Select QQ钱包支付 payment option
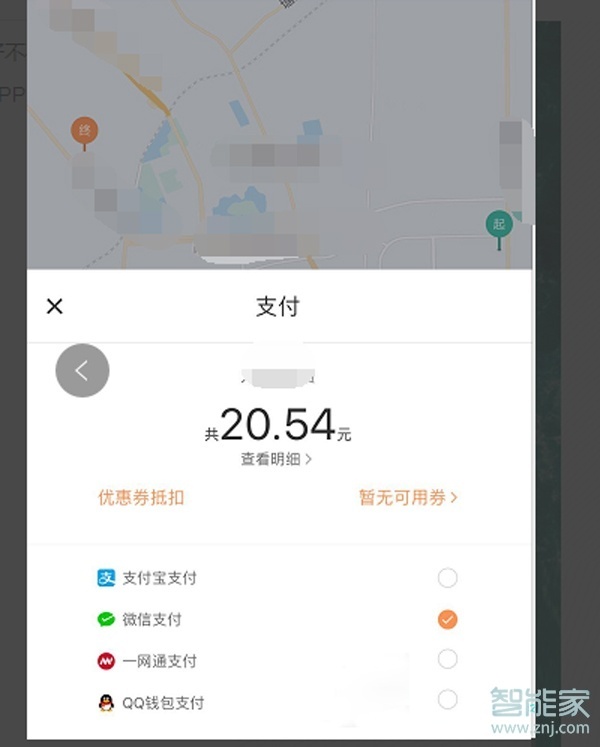600x747 pixels. tap(447, 701)
